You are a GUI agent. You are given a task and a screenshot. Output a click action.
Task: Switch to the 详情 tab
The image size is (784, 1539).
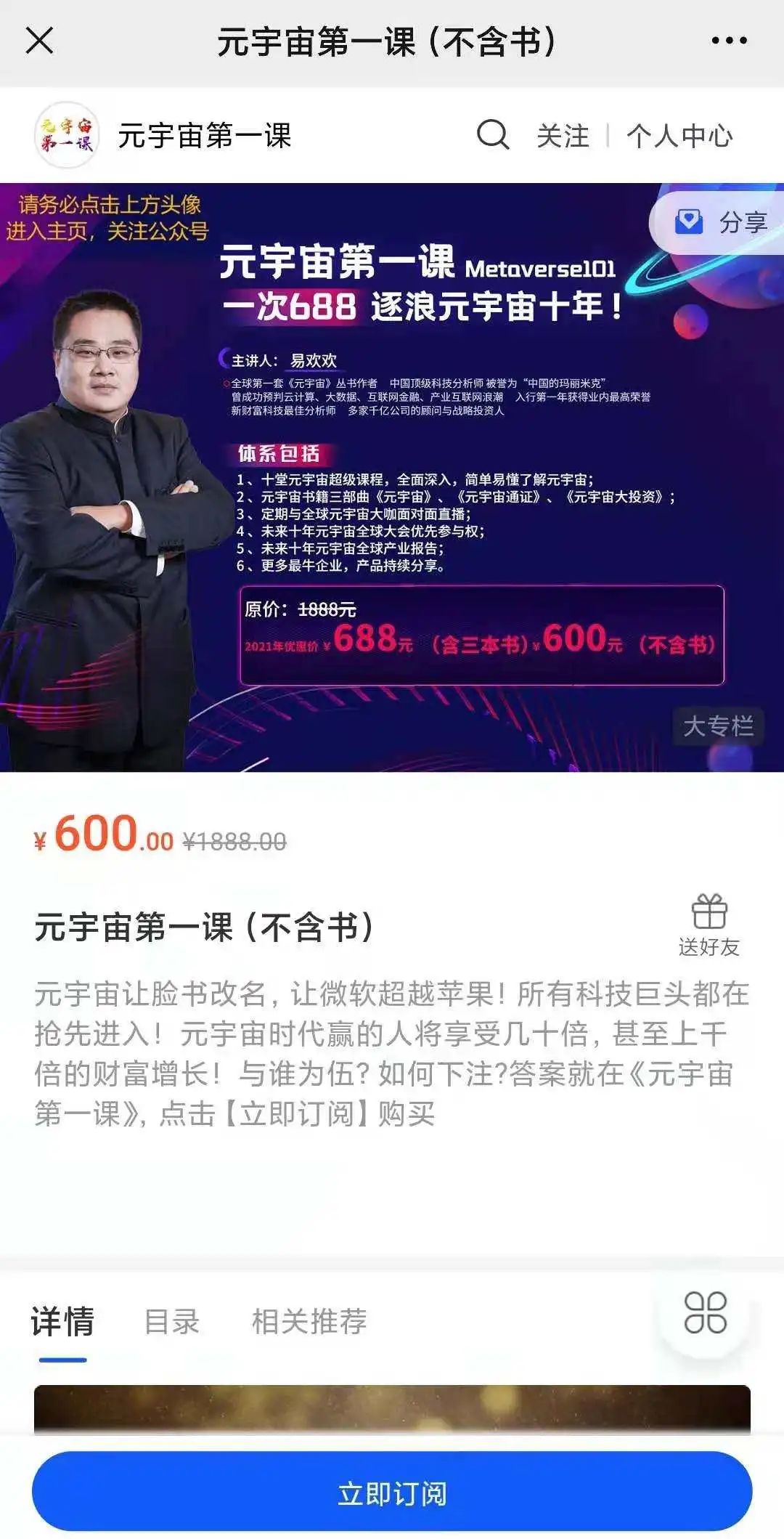click(62, 1321)
